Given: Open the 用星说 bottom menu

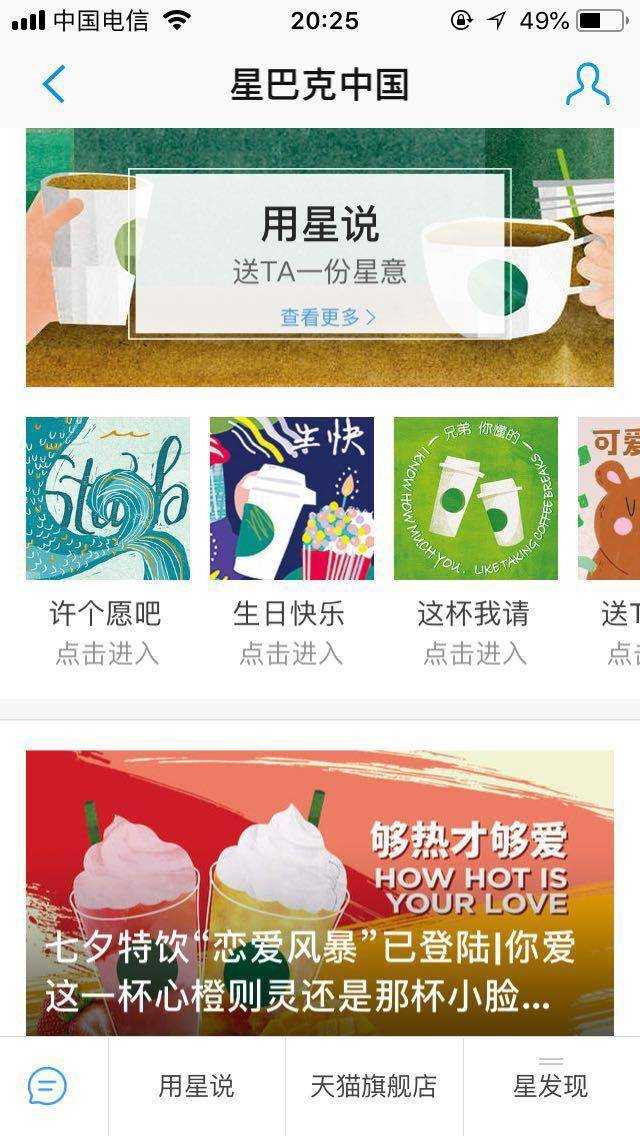Looking at the screenshot, I should click(196, 1086).
